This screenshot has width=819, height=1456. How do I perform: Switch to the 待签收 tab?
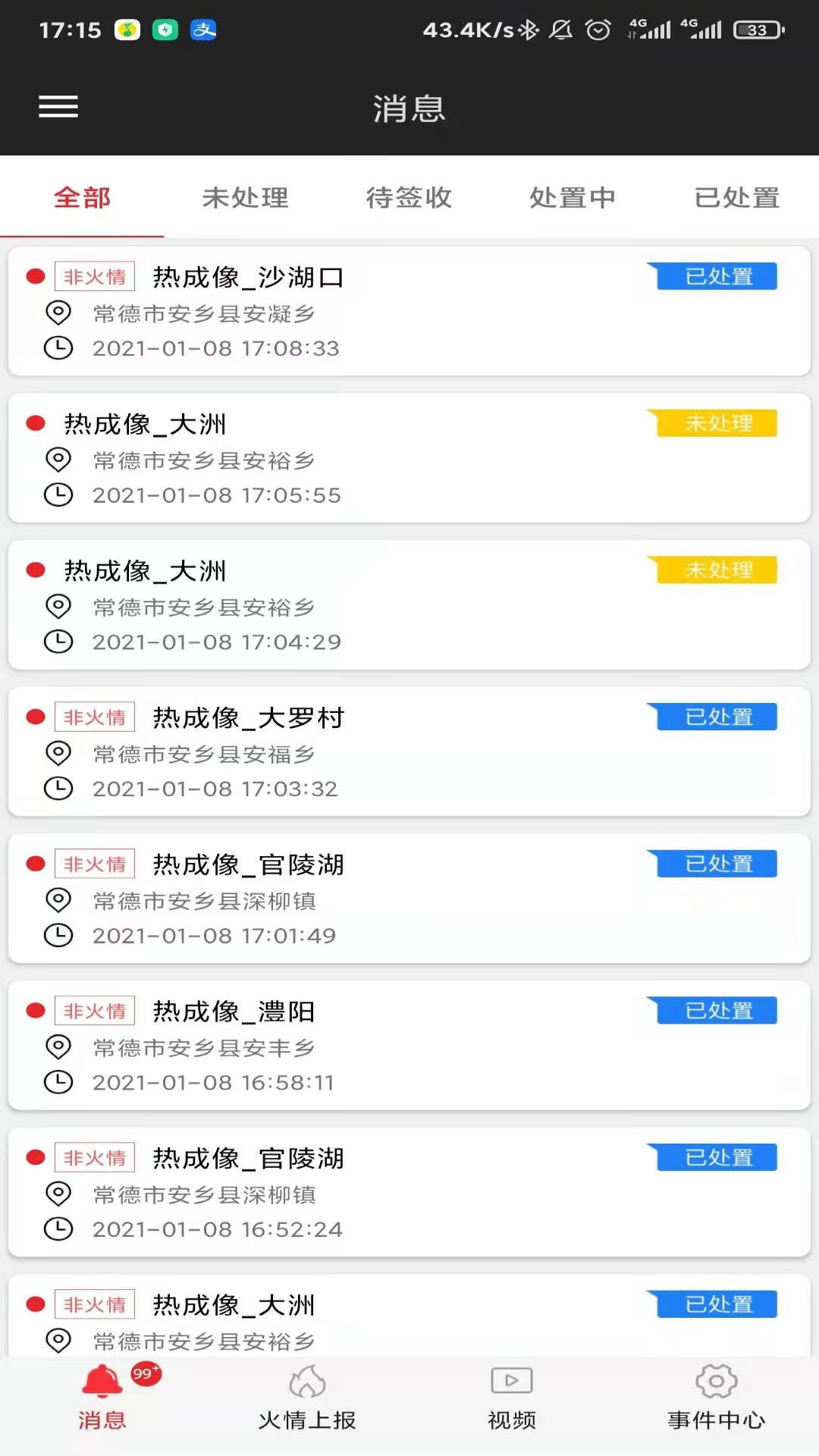409,198
